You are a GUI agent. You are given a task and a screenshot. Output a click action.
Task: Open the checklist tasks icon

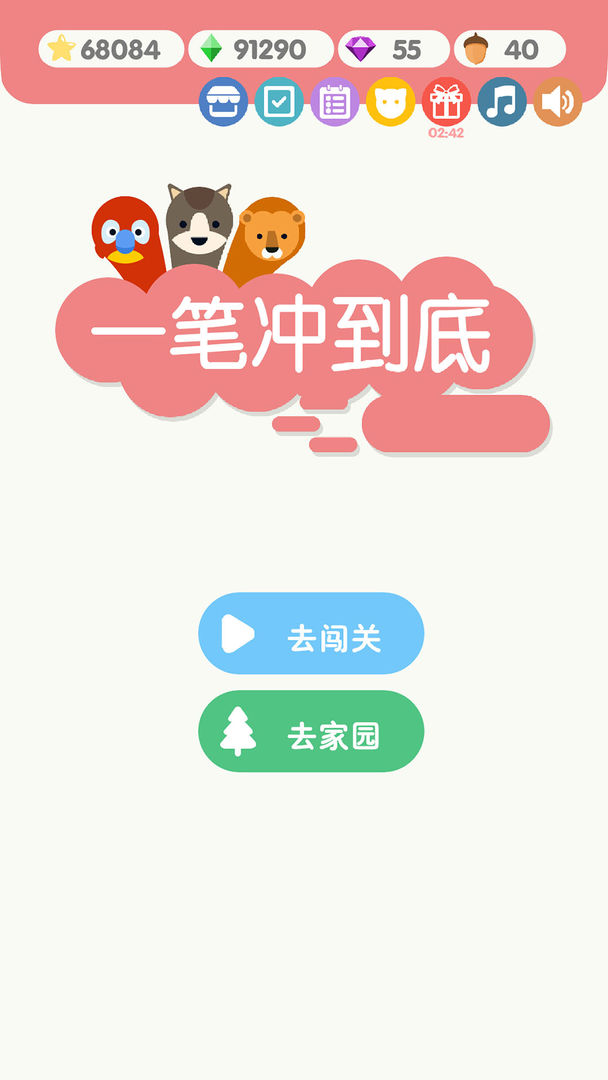280,101
